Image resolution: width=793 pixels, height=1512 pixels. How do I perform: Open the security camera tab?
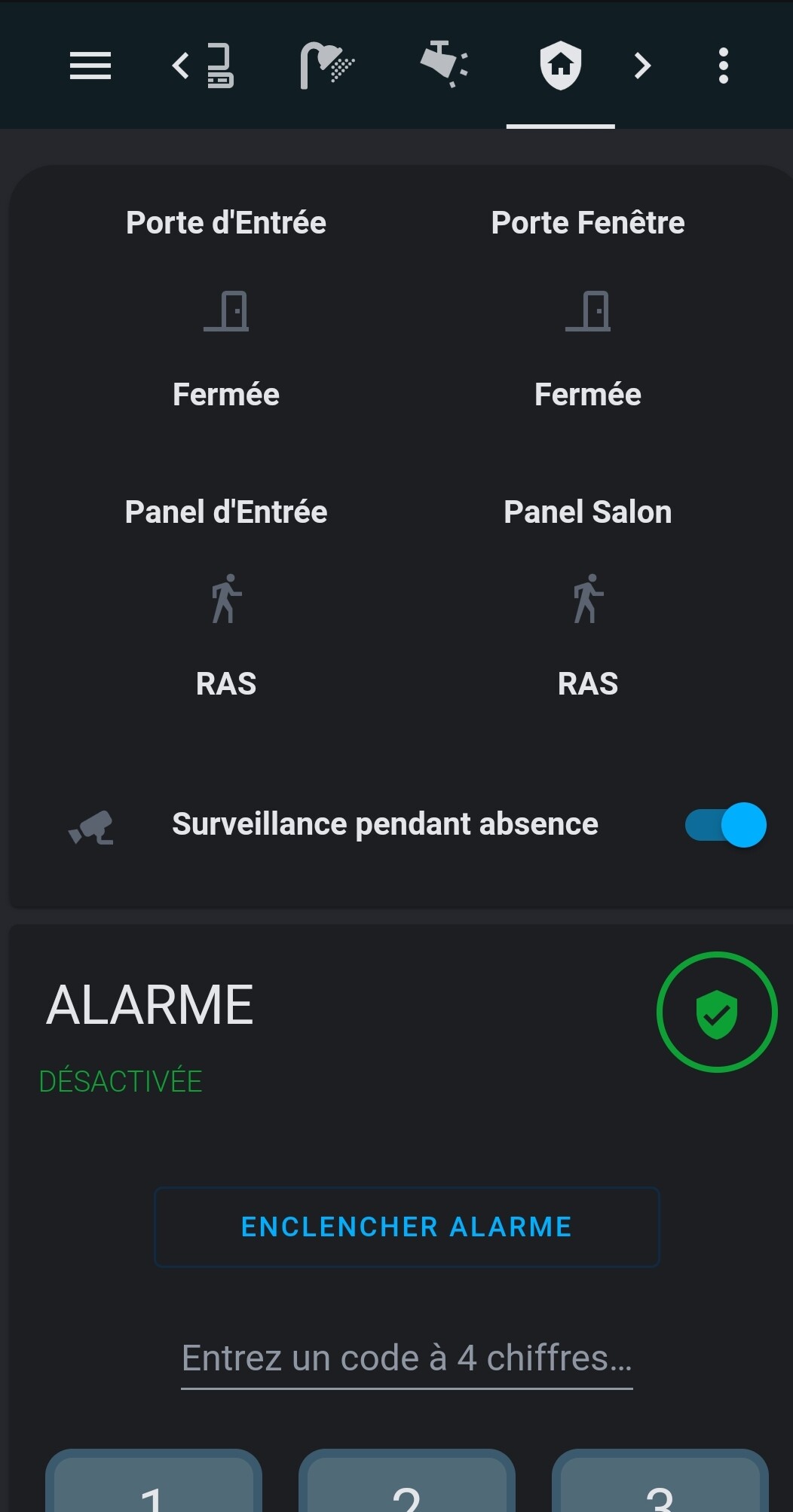(445, 65)
